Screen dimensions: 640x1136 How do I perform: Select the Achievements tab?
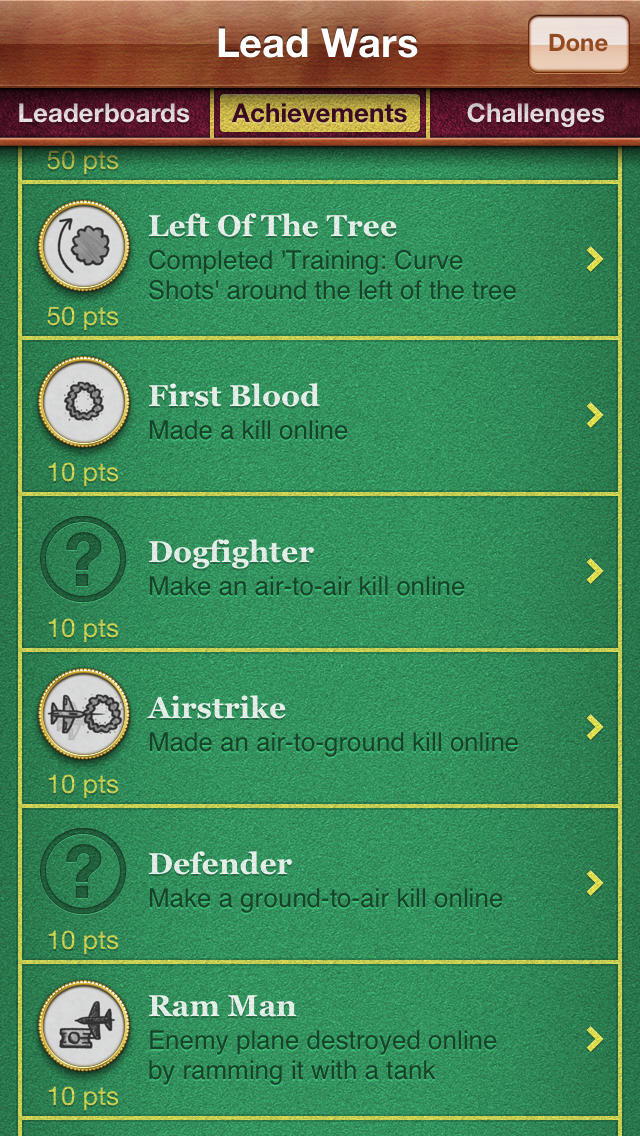(320, 114)
